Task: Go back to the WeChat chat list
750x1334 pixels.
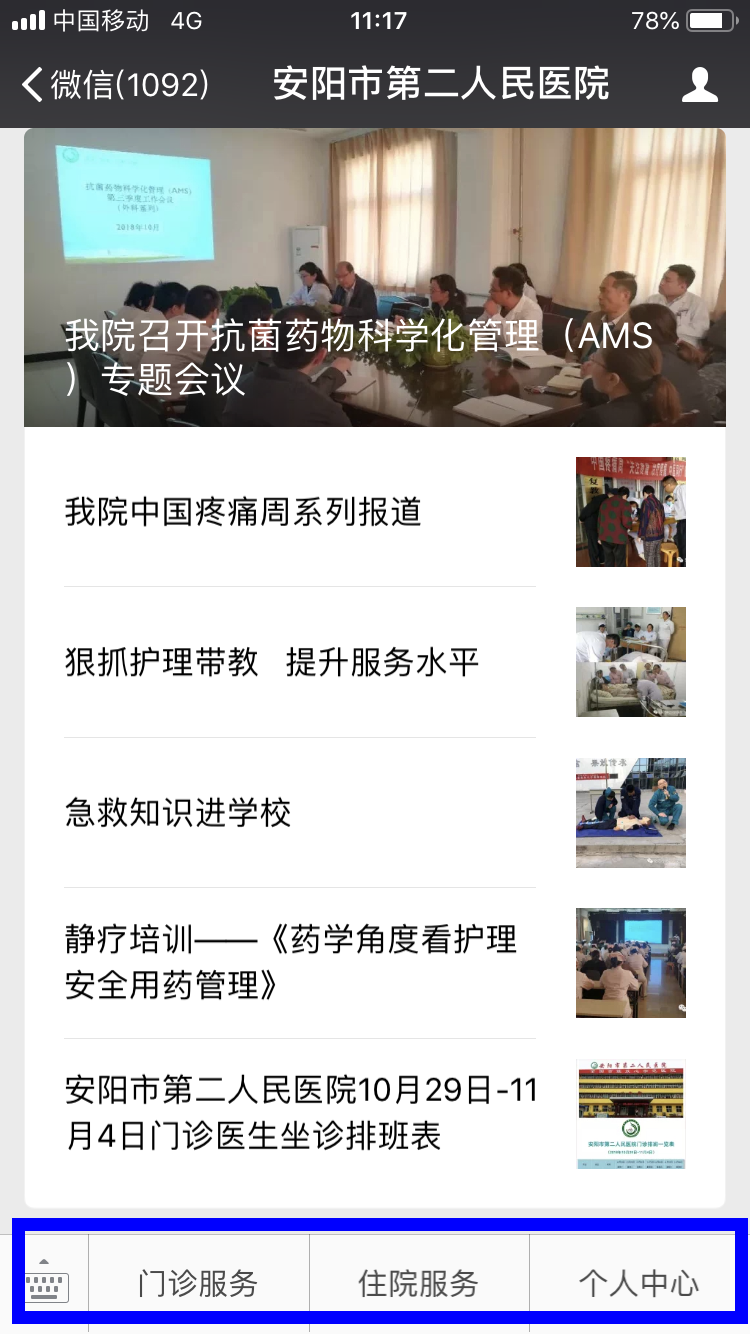Action: [x=115, y=85]
